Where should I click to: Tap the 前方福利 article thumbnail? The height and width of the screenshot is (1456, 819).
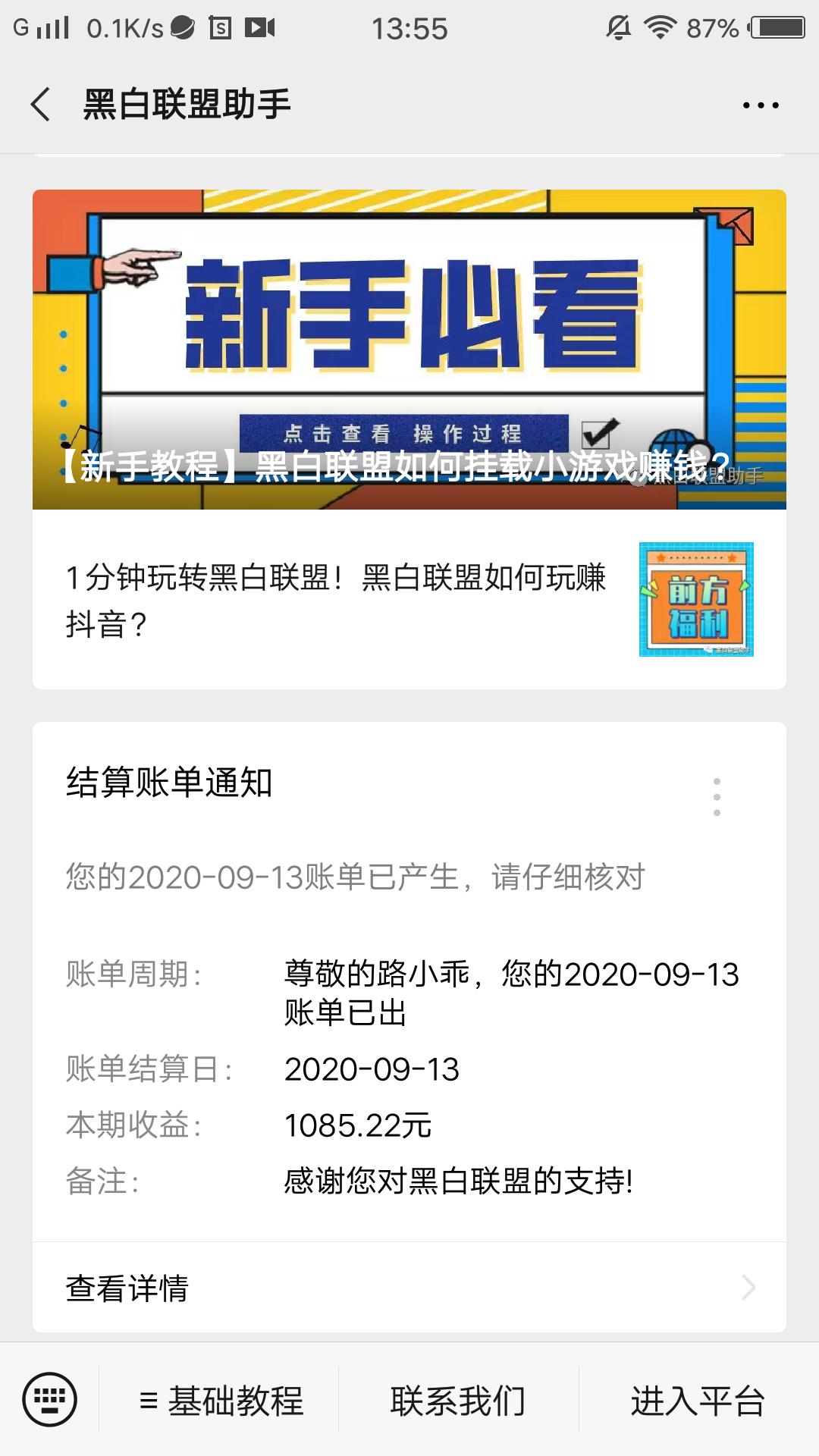(696, 599)
